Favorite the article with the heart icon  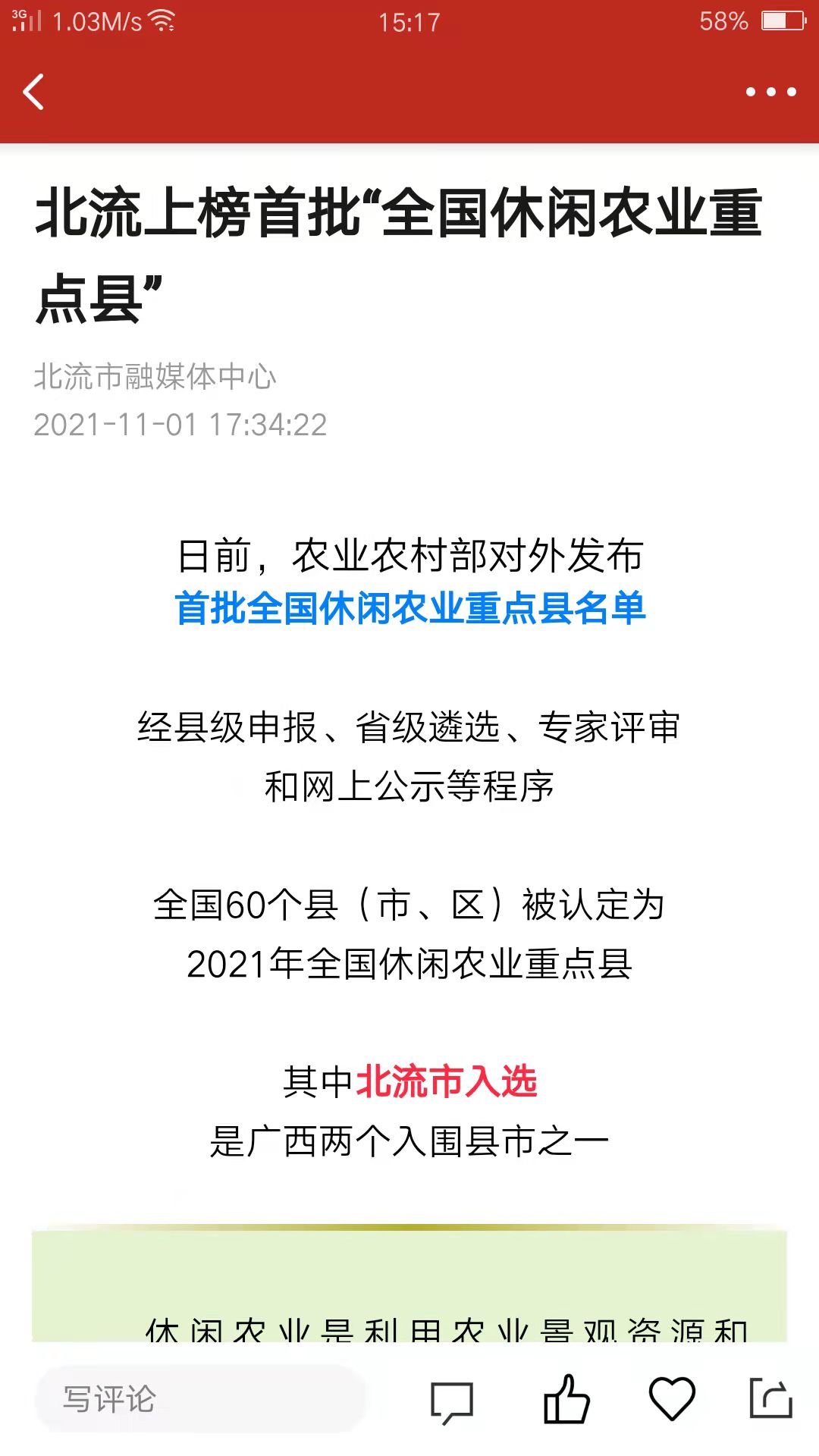pyautogui.click(x=672, y=1399)
